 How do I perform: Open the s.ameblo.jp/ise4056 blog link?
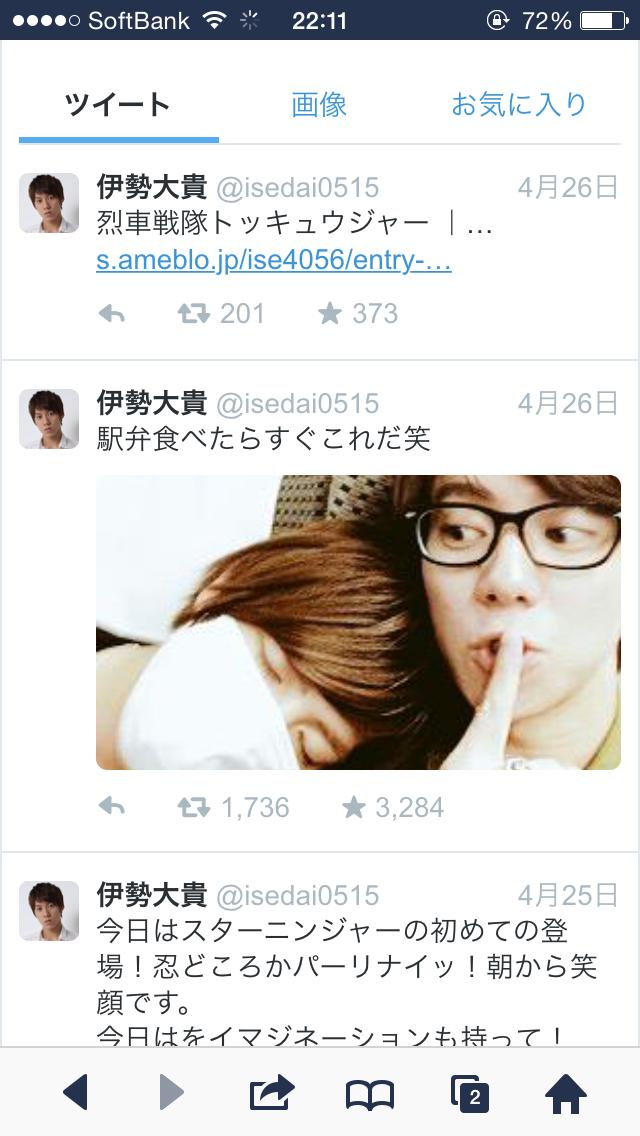pyautogui.click(x=274, y=261)
